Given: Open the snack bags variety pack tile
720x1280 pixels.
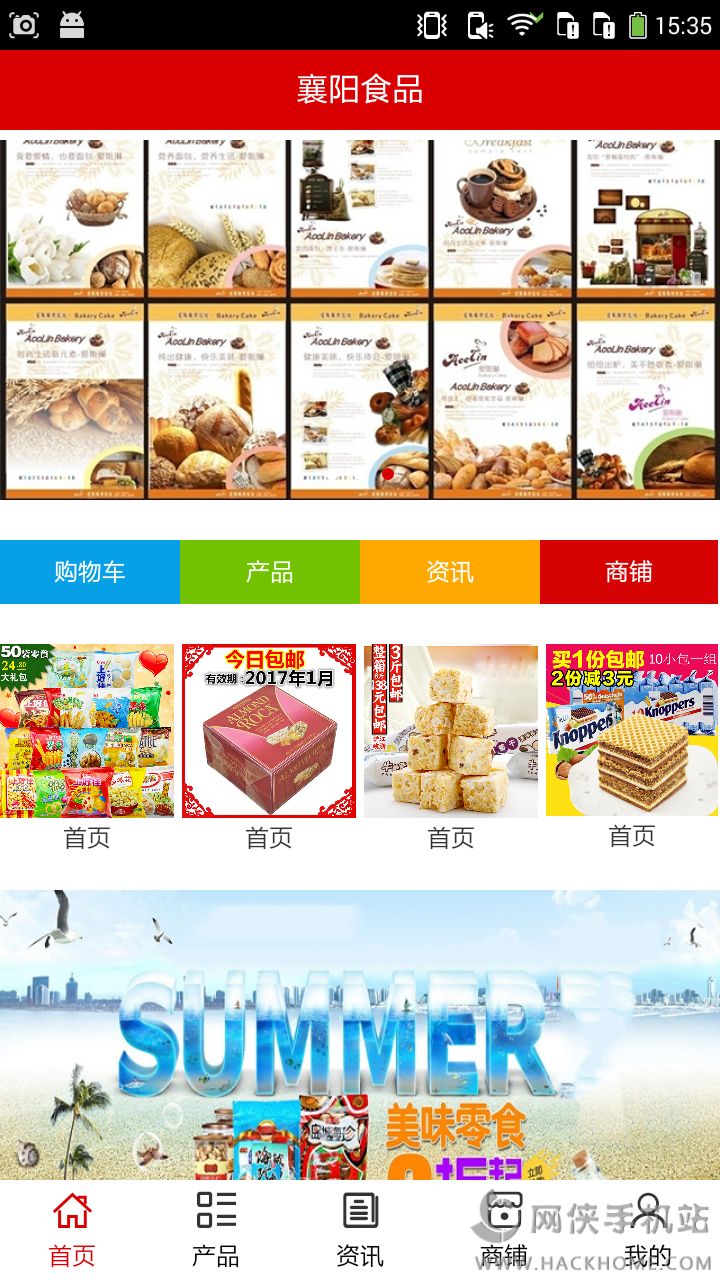Looking at the screenshot, I should pyautogui.click(x=87, y=731).
